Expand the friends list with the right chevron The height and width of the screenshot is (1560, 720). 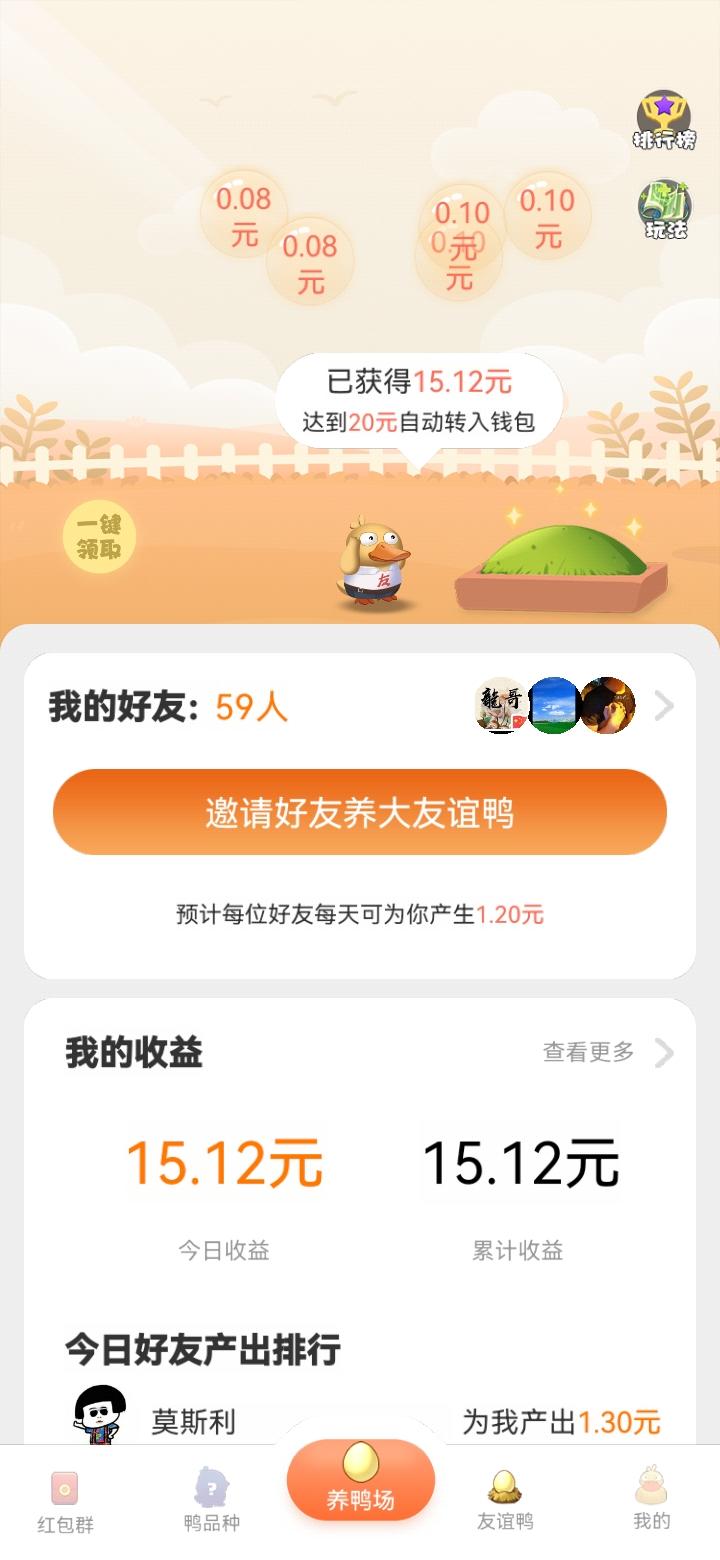point(663,707)
